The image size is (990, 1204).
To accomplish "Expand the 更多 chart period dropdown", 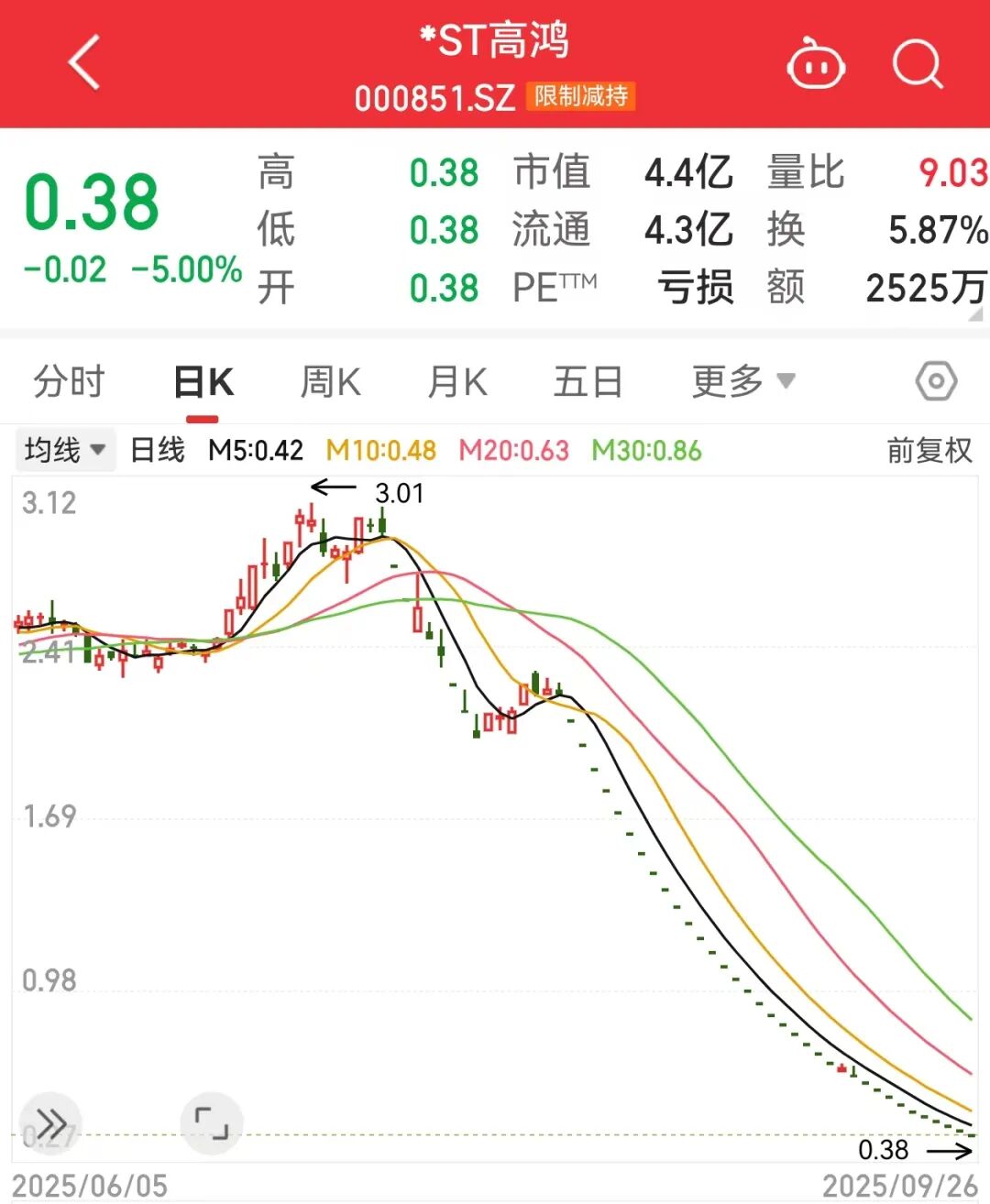I will point(742,381).
